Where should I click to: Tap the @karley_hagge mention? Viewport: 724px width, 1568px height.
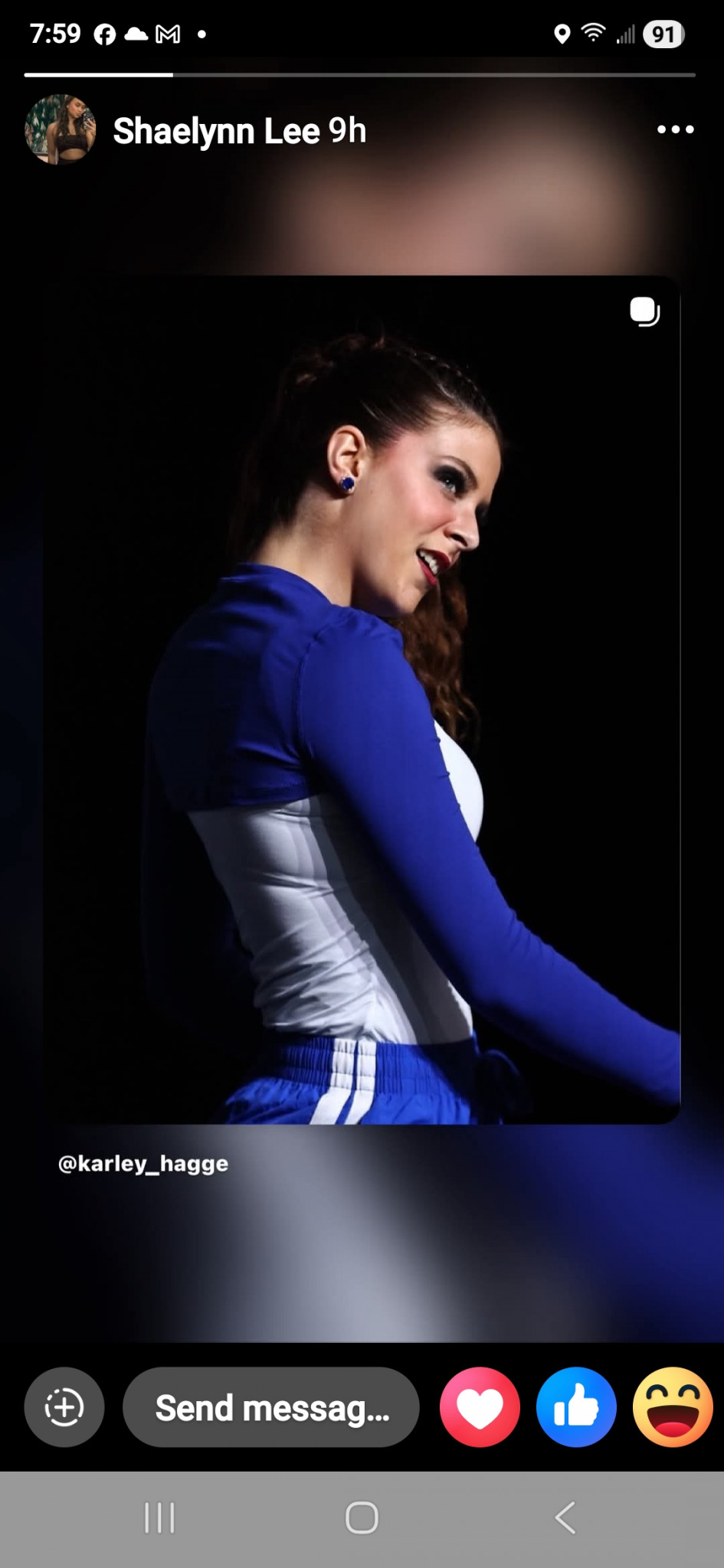(143, 1164)
